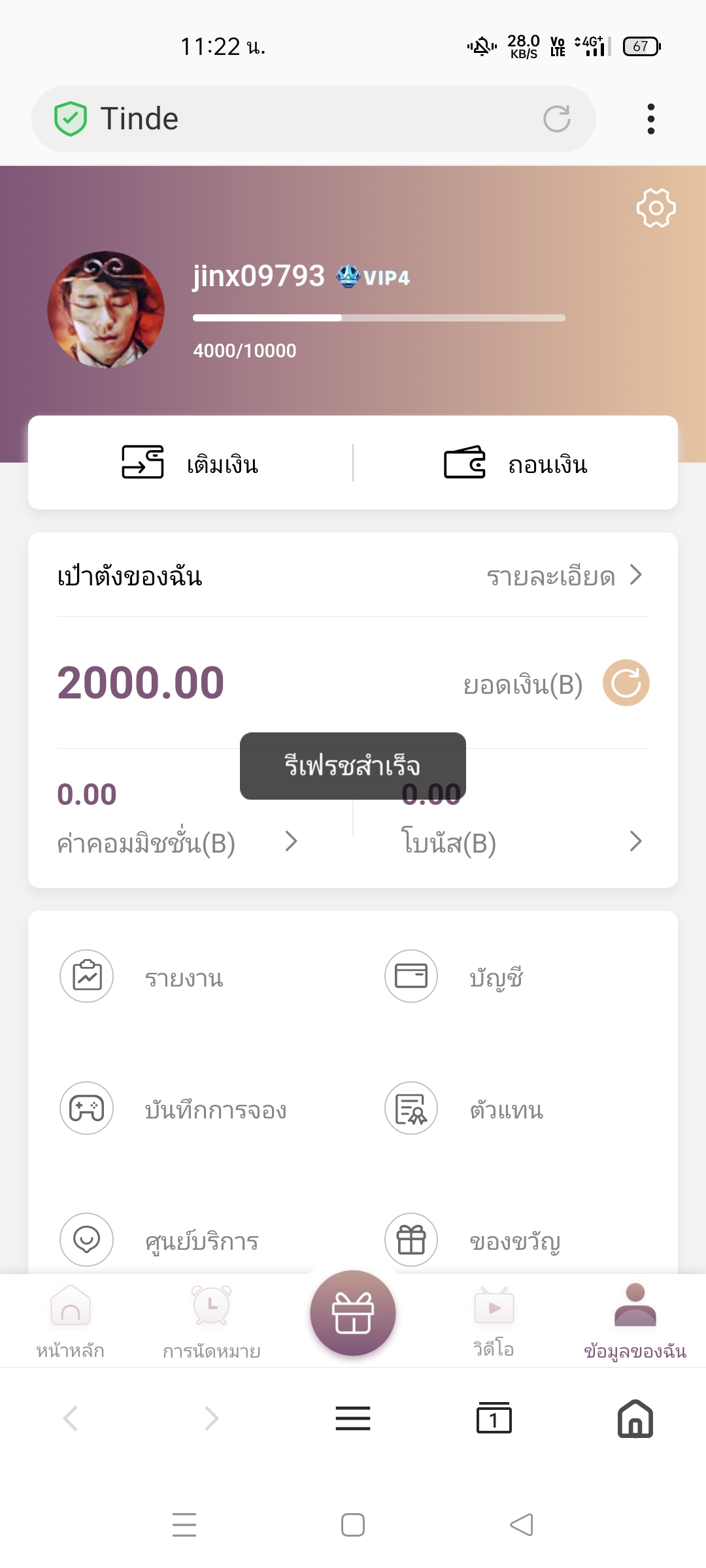Tap the center gift button
Screen dimensions: 706x1568
(x=353, y=1313)
